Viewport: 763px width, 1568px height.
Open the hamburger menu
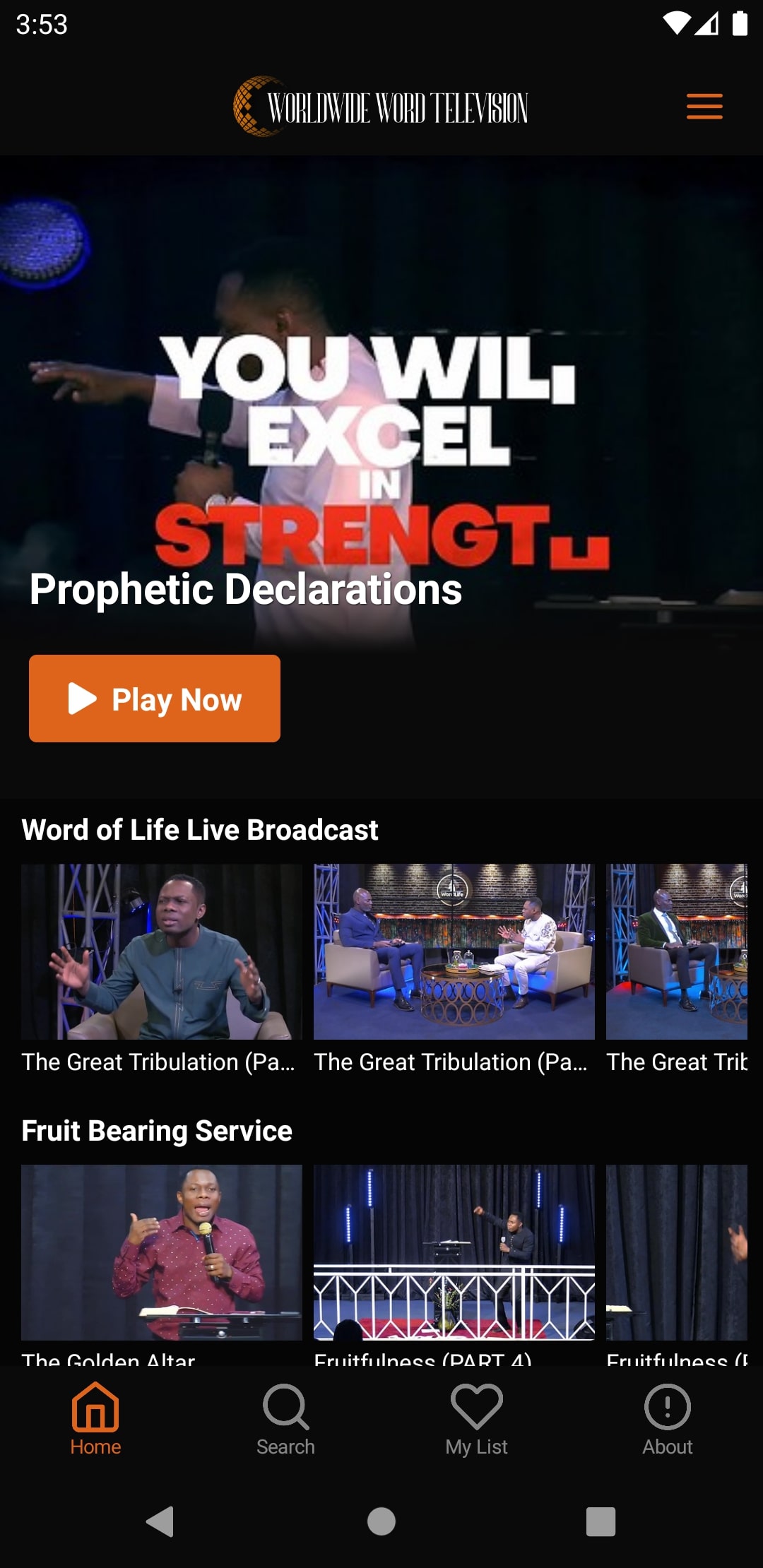pos(704,107)
